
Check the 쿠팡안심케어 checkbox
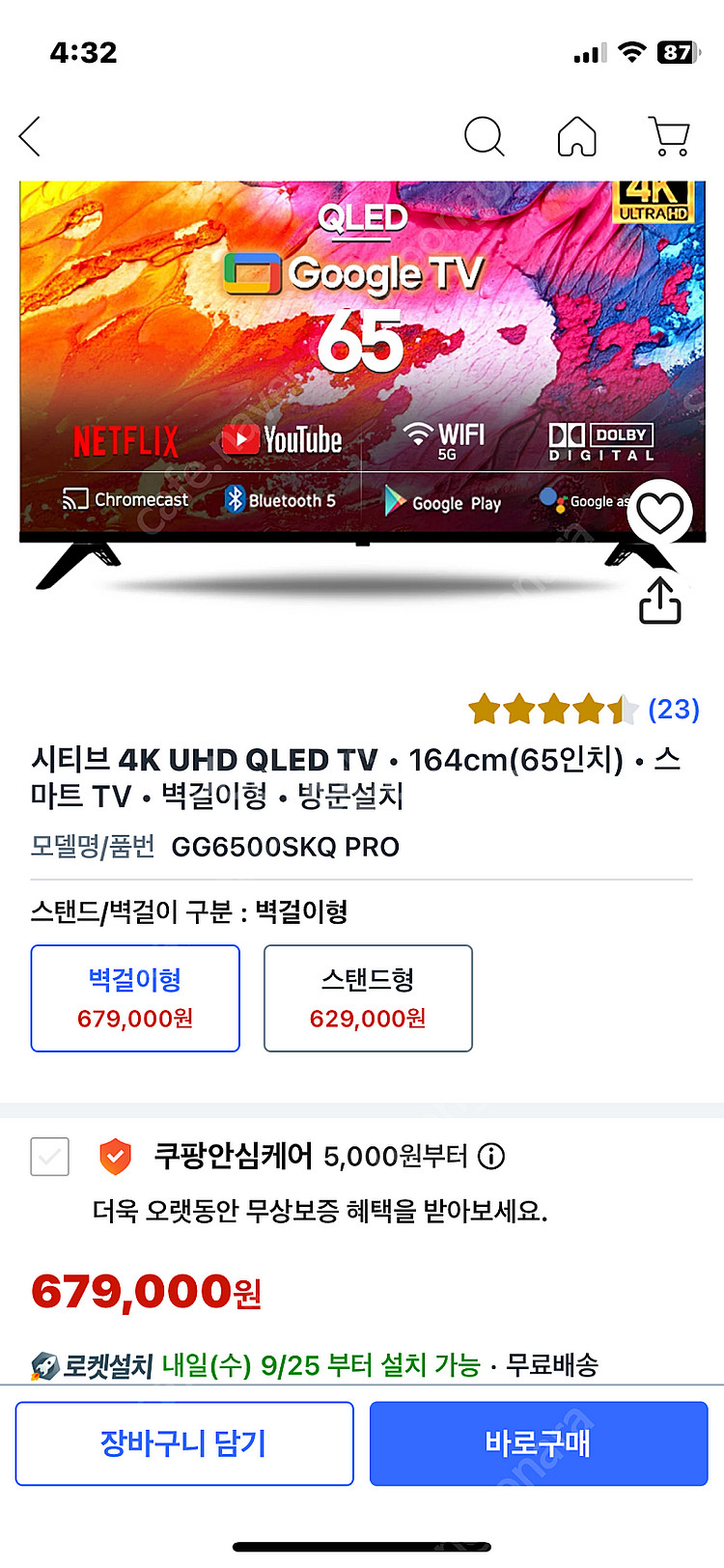[x=50, y=1156]
